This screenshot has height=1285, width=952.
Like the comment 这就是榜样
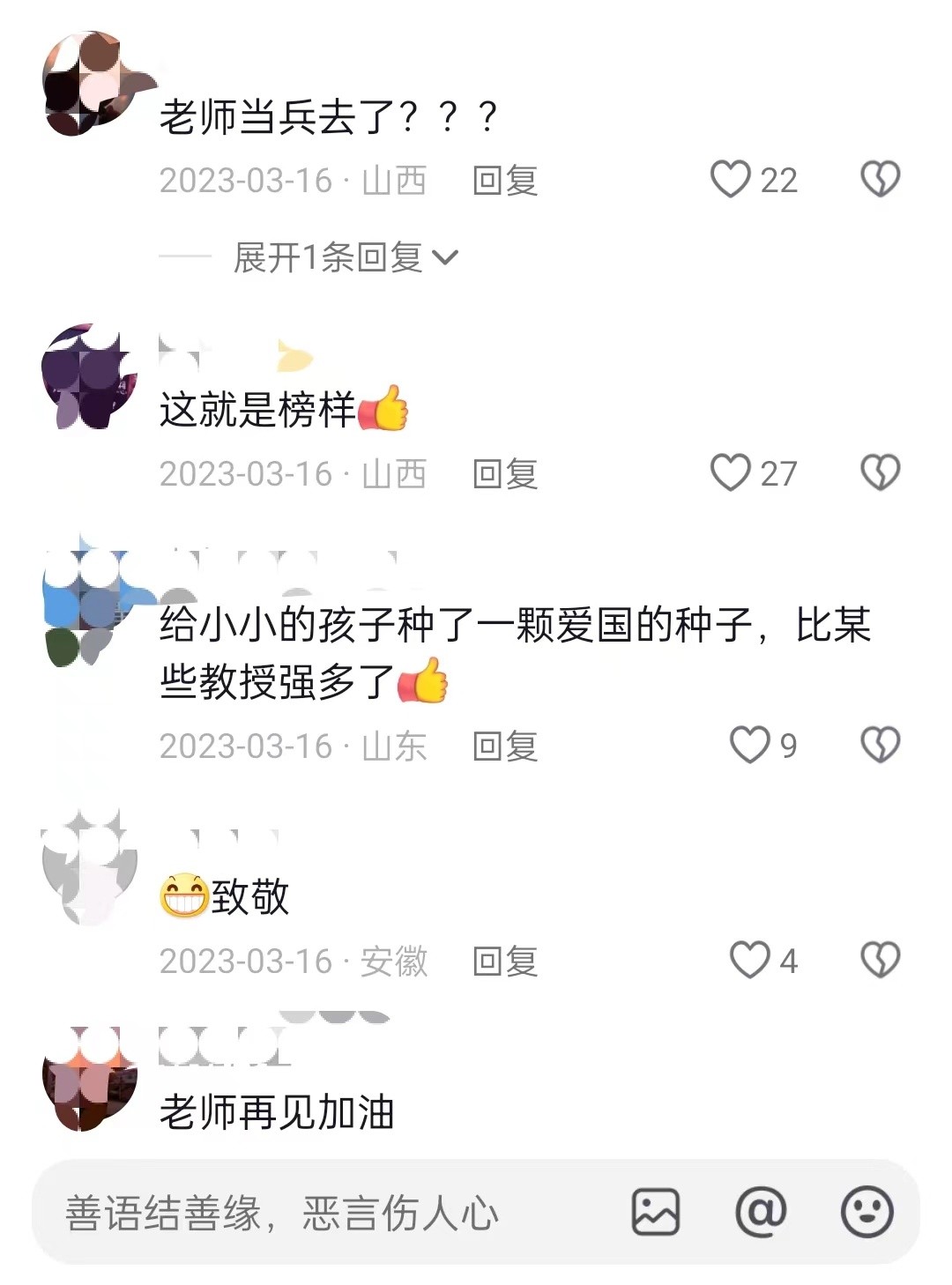coord(731,473)
